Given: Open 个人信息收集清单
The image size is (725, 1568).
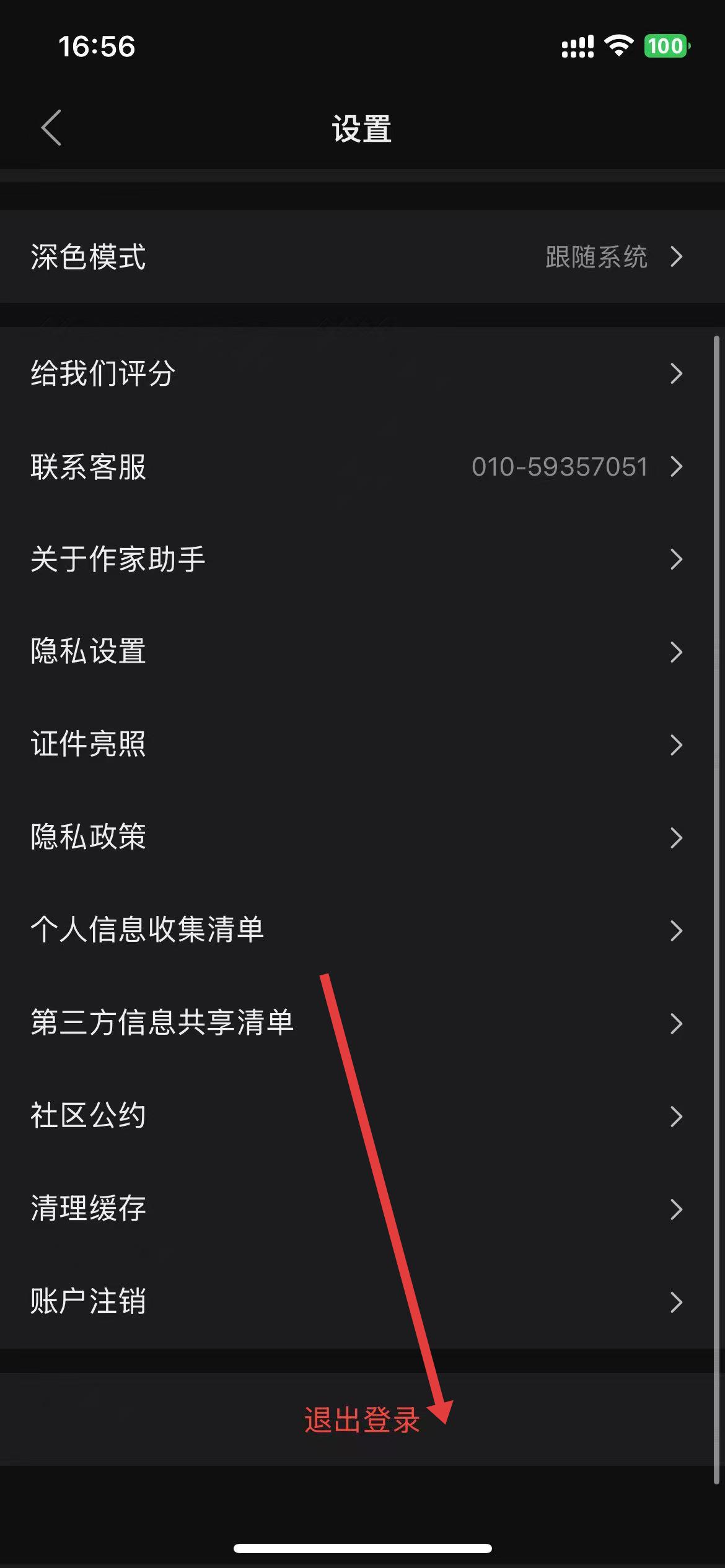Looking at the screenshot, I should [x=362, y=930].
